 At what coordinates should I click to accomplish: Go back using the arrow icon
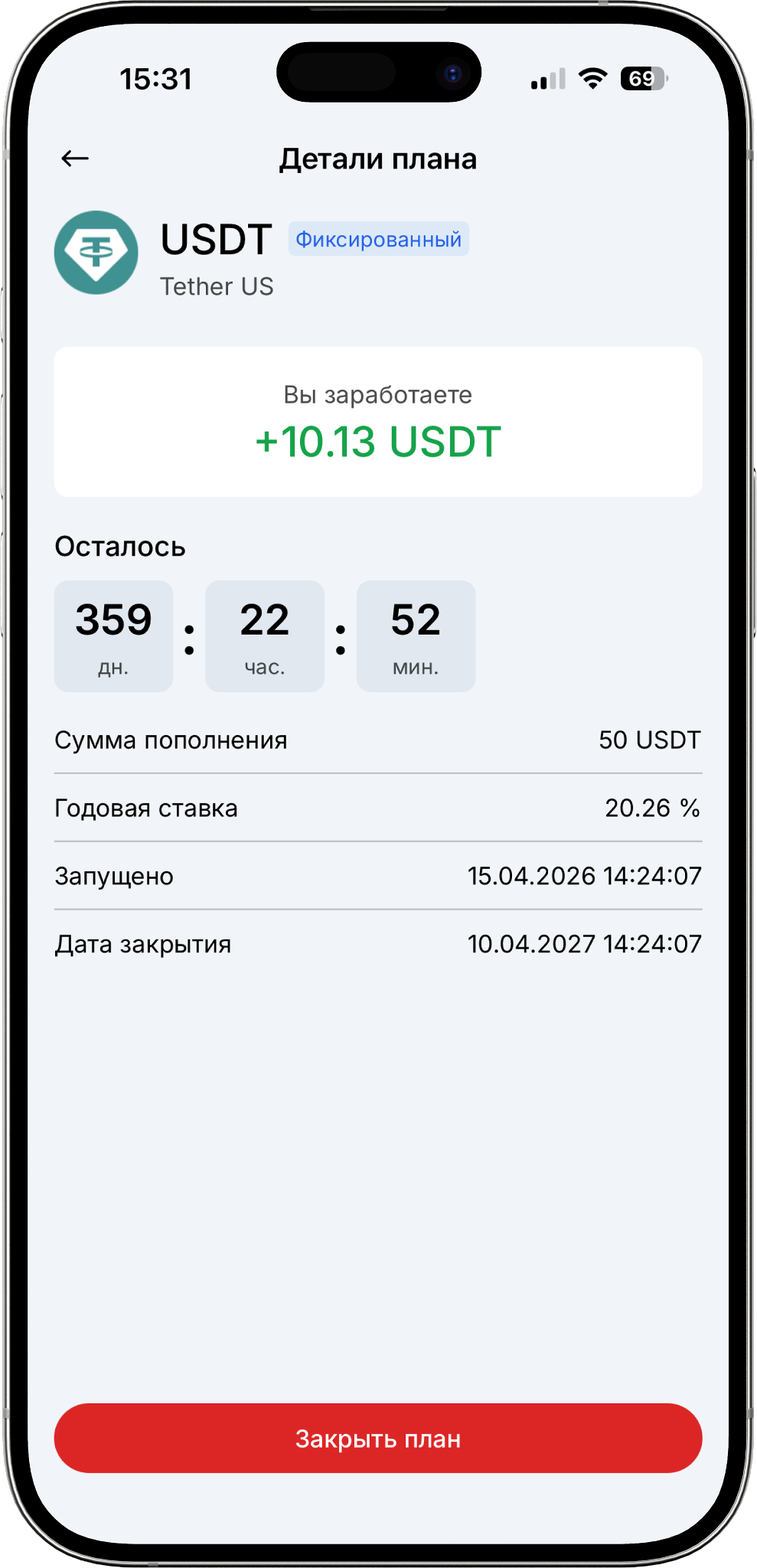pos(75,158)
